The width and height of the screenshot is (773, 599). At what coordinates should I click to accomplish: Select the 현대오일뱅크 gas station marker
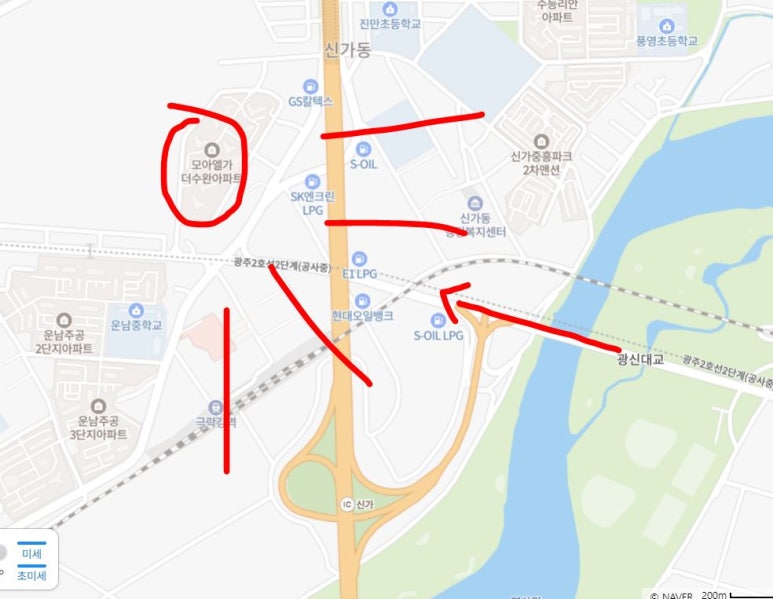(362, 300)
